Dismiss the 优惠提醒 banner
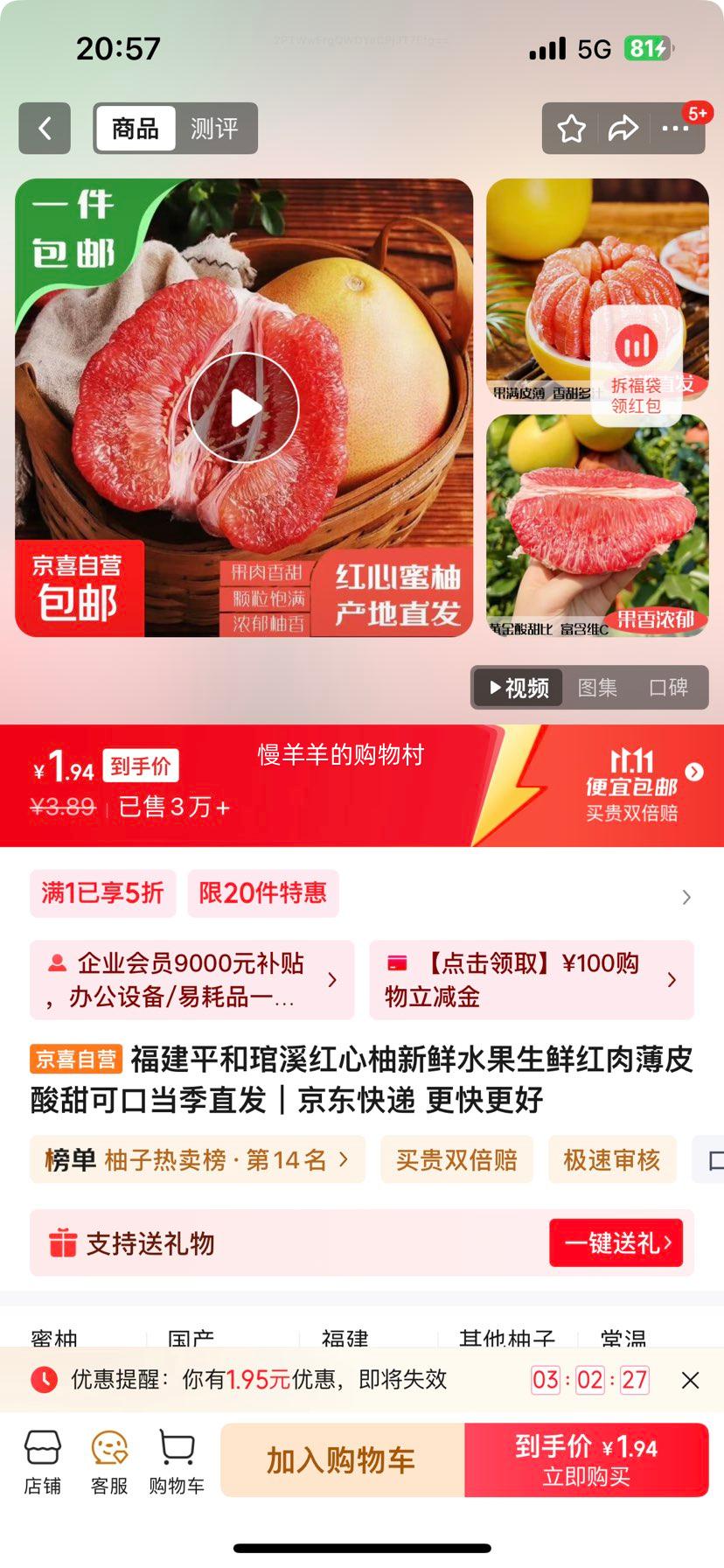The image size is (724, 1568). [690, 1380]
